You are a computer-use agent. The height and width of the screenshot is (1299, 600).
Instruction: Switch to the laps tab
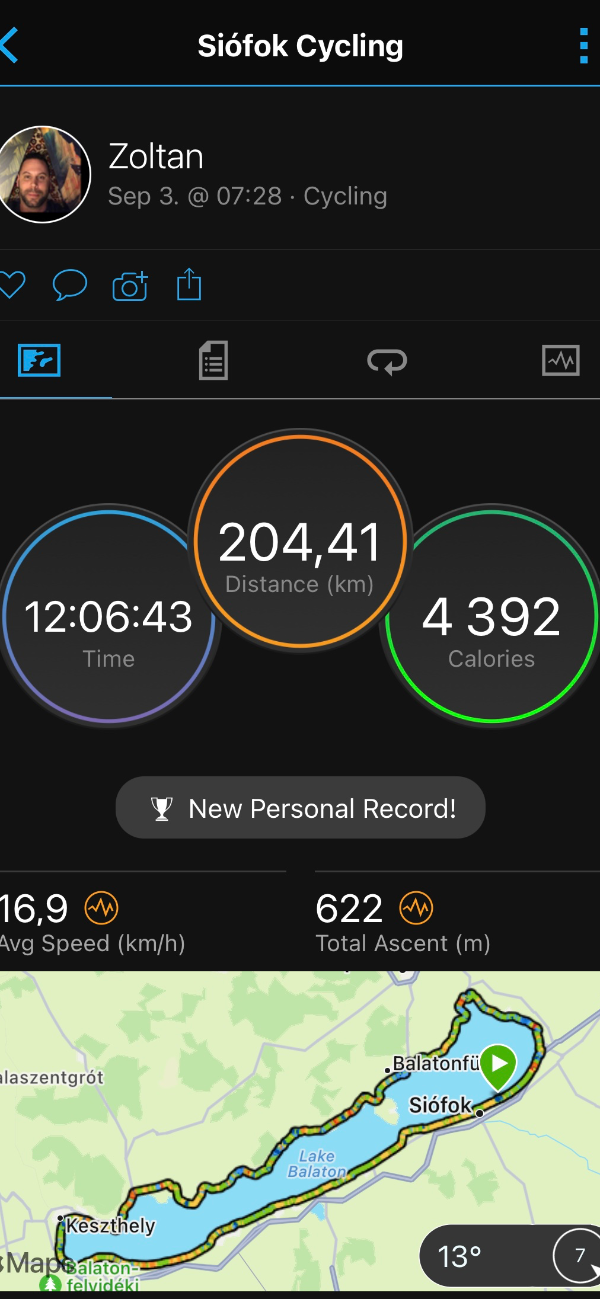387,361
